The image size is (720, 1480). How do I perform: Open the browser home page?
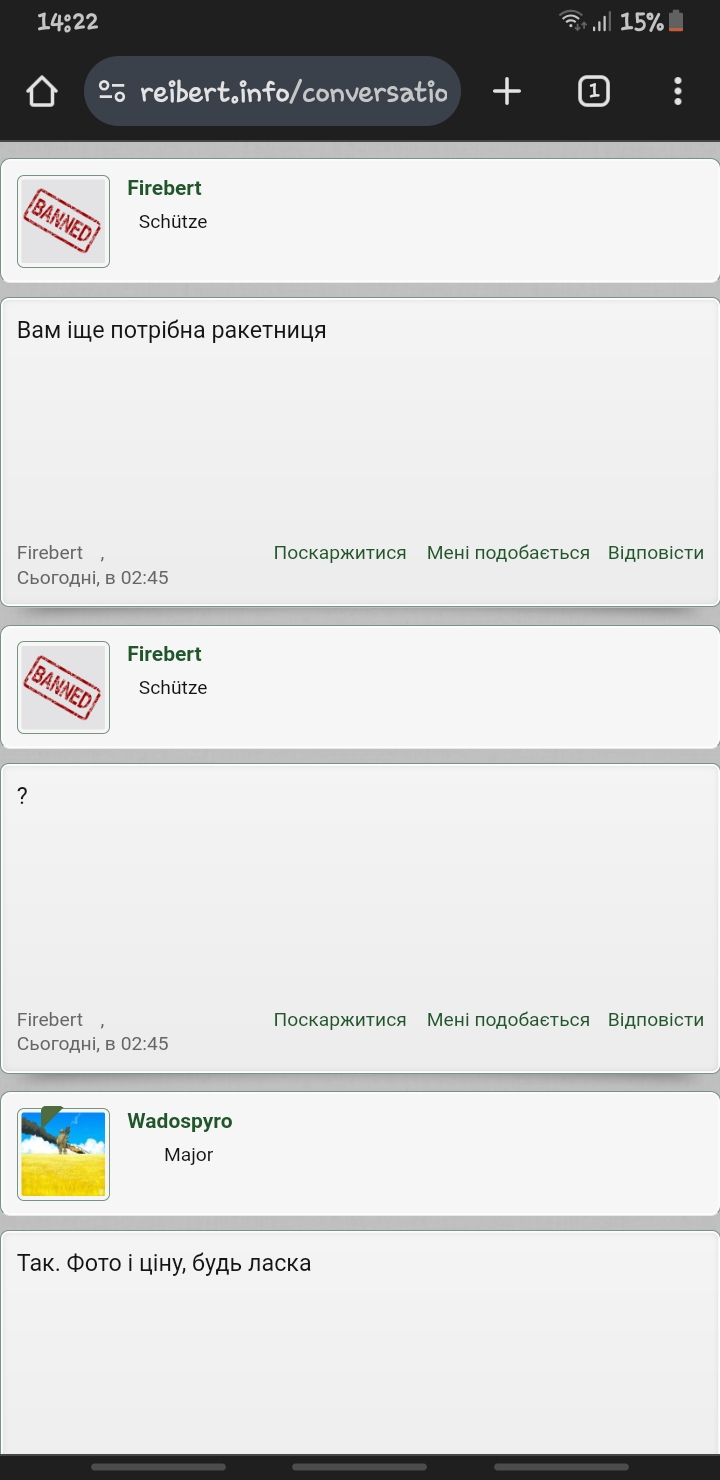pos(41,92)
